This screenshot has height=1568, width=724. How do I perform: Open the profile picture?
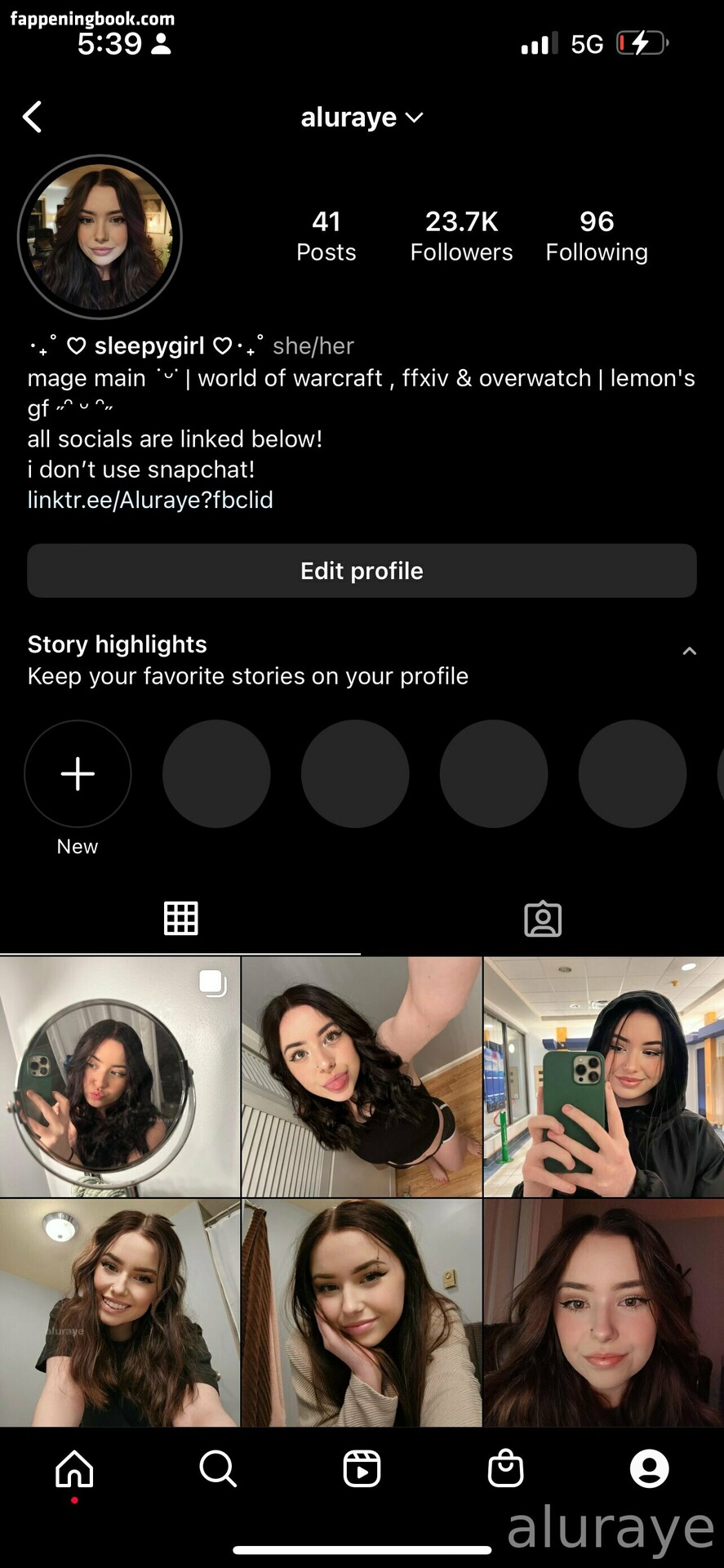coord(100,237)
